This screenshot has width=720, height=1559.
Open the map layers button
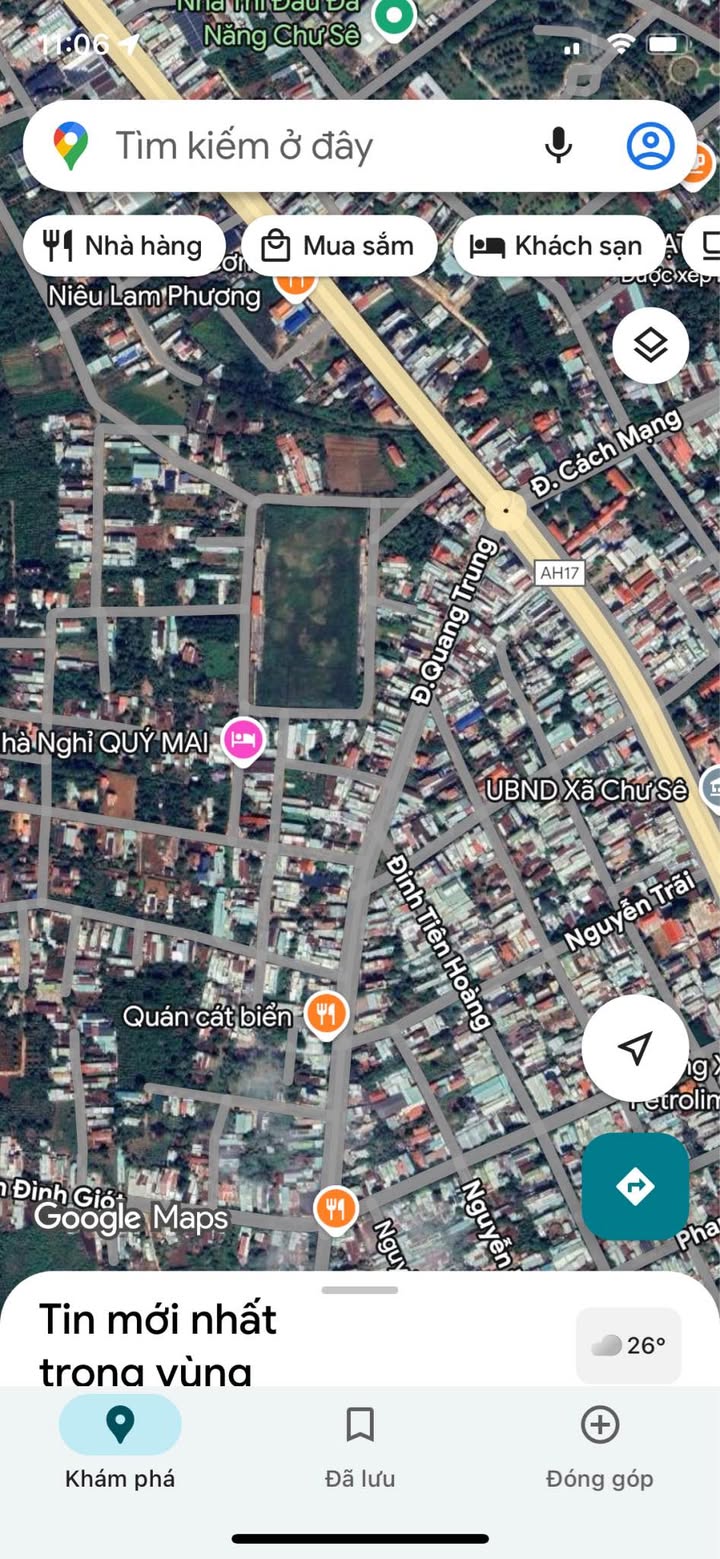(651, 345)
